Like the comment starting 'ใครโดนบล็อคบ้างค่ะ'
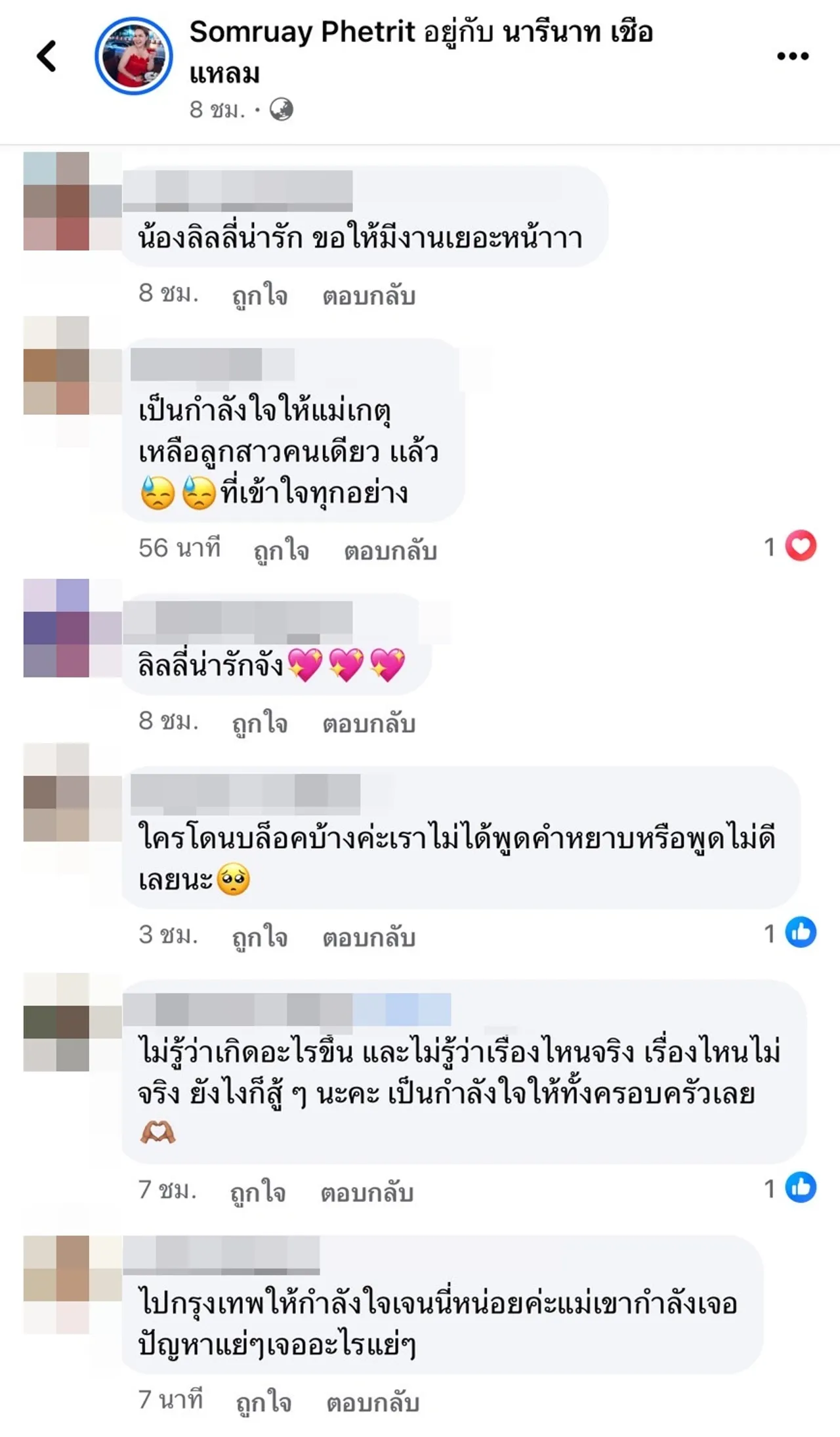 click(260, 937)
